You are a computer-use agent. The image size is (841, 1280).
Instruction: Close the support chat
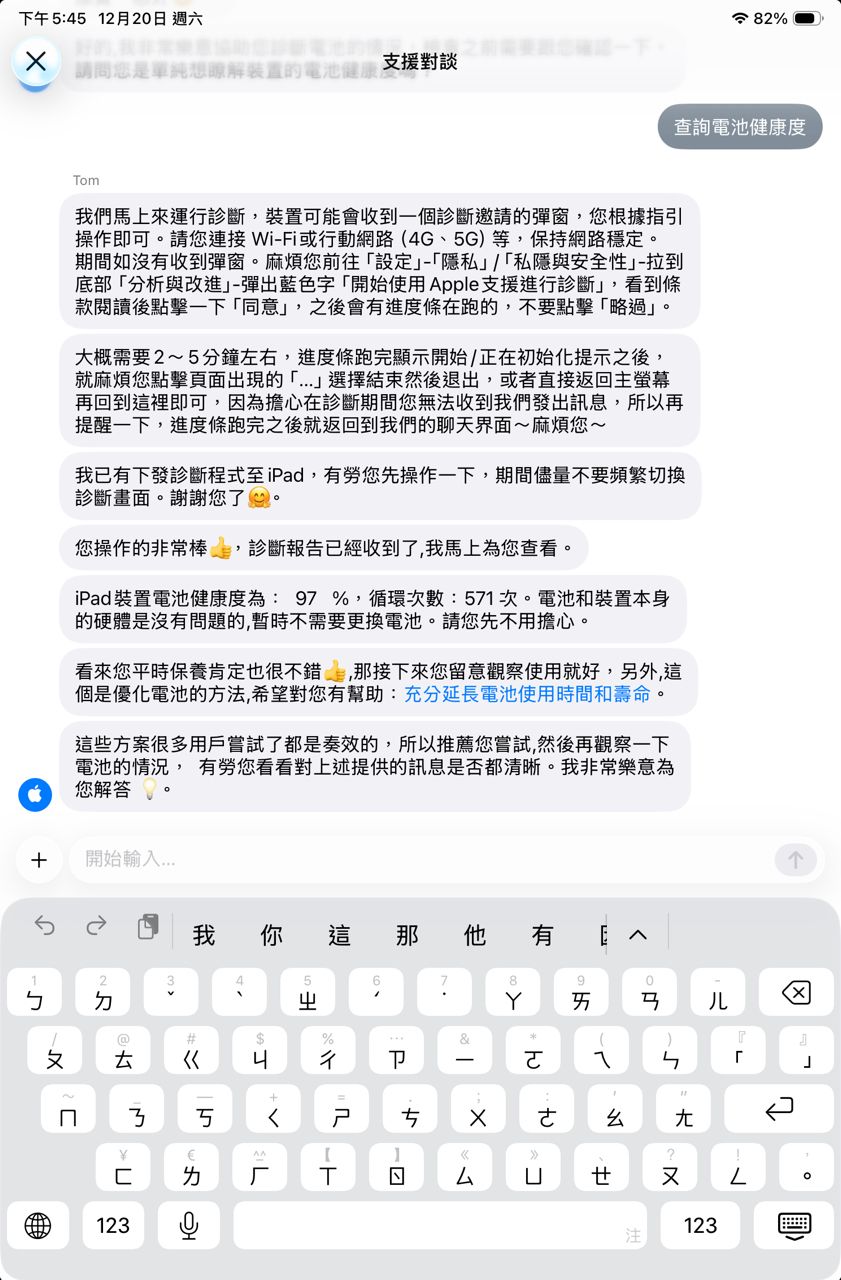36,61
